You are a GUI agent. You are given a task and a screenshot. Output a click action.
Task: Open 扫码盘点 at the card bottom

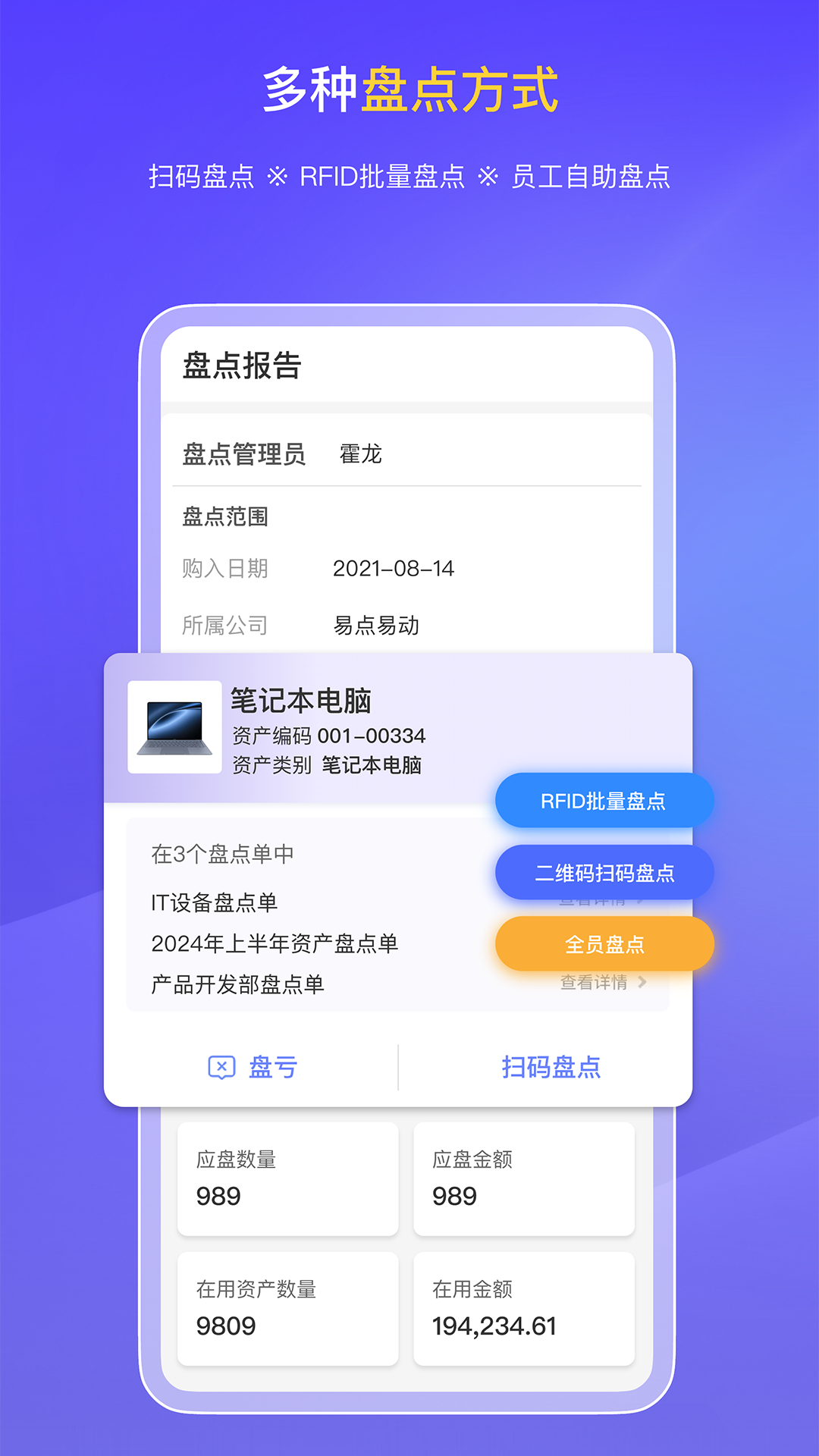point(552,1067)
